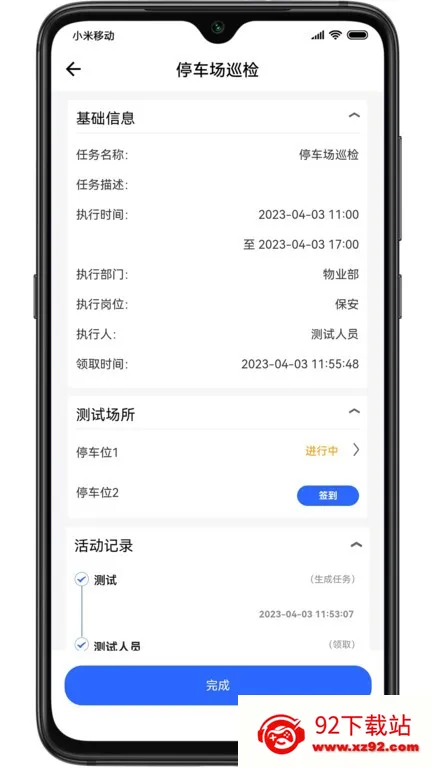The height and width of the screenshot is (768, 432).
Task: Tap the 完成 button to finish the task
Action: tap(218, 685)
